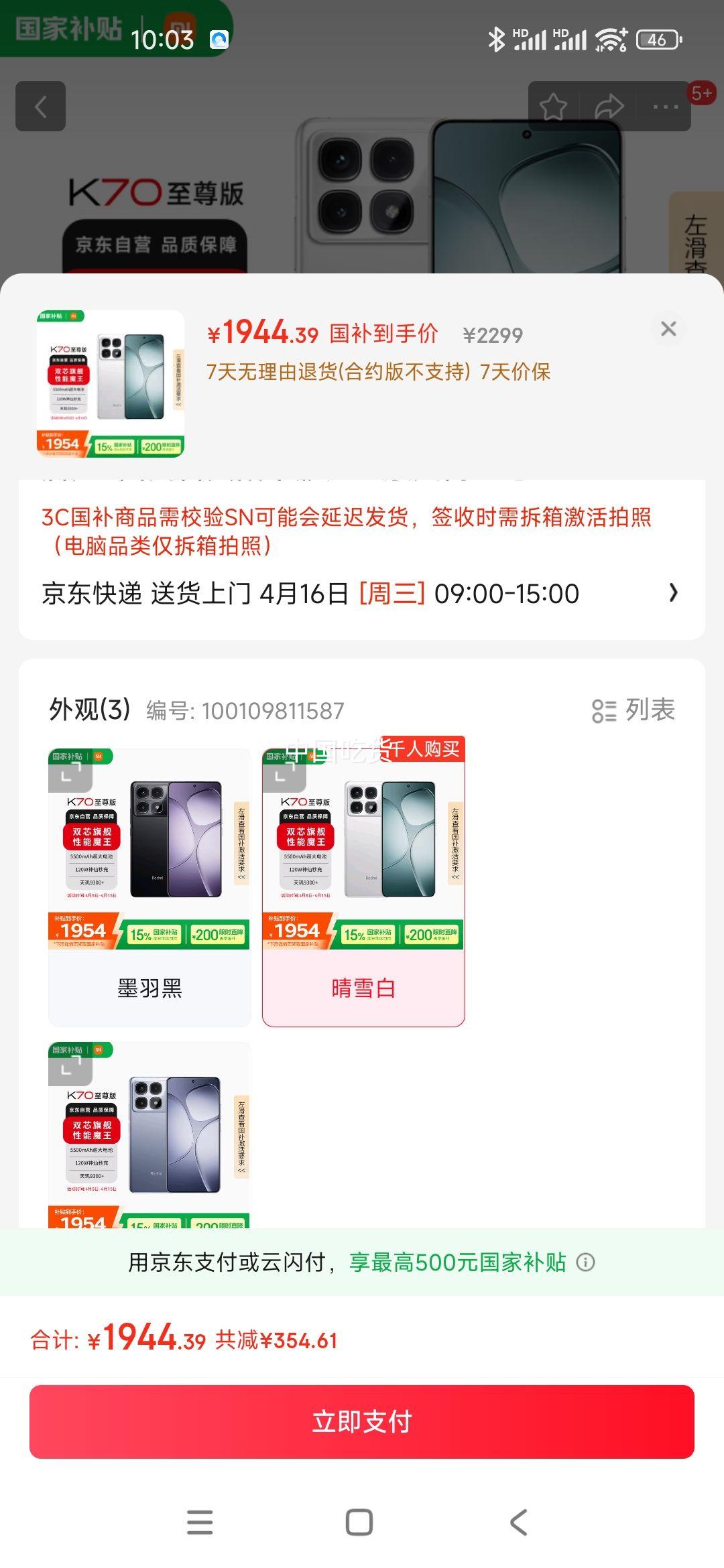The width and height of the screenshot is (724, 1568).
Task: Tap the info icon beside 500元国家补贴 text
Action: pyautogui.click(x=587, y=1262)
